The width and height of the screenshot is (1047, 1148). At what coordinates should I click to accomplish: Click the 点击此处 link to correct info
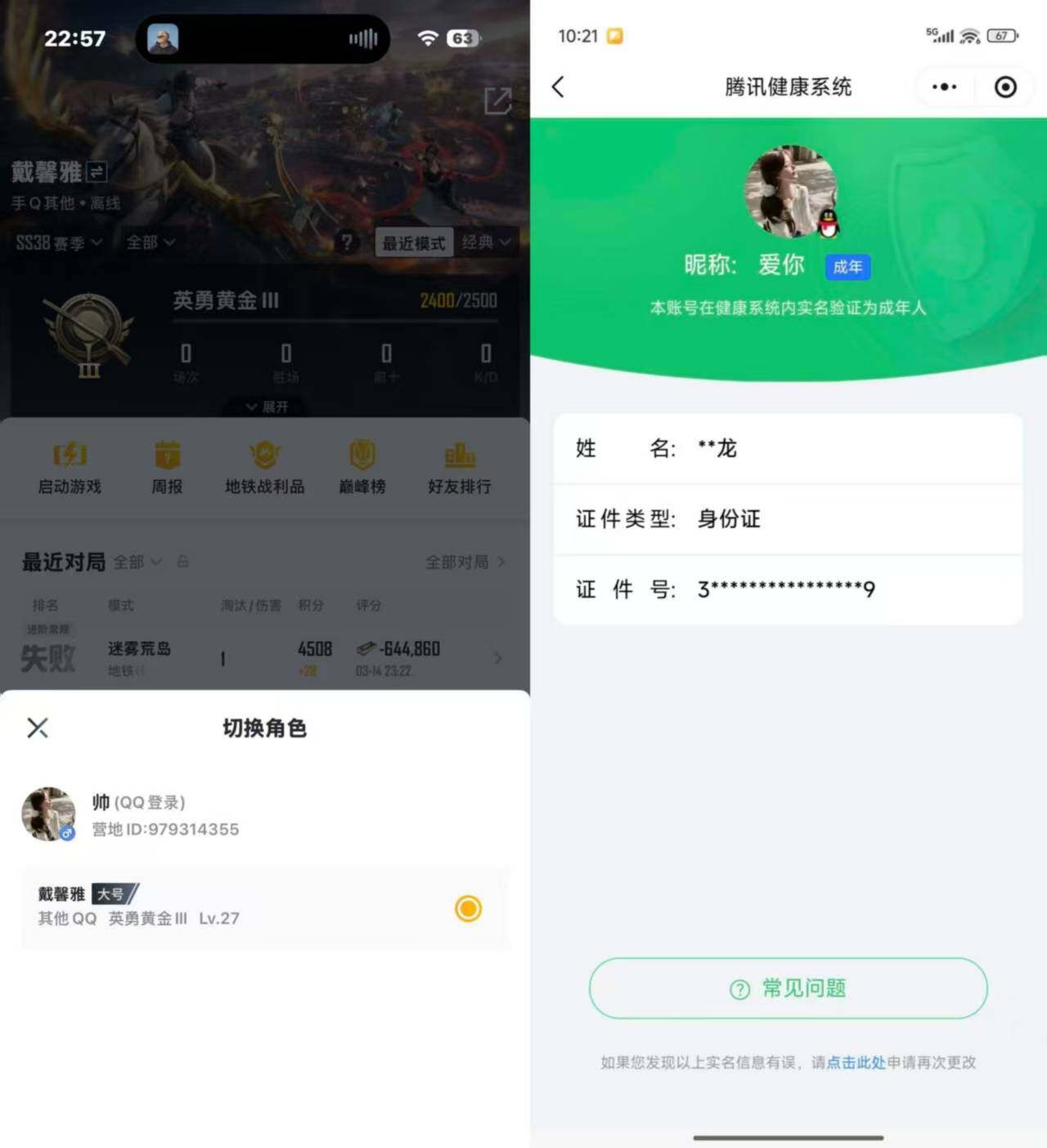click(x=852, y=1062)
